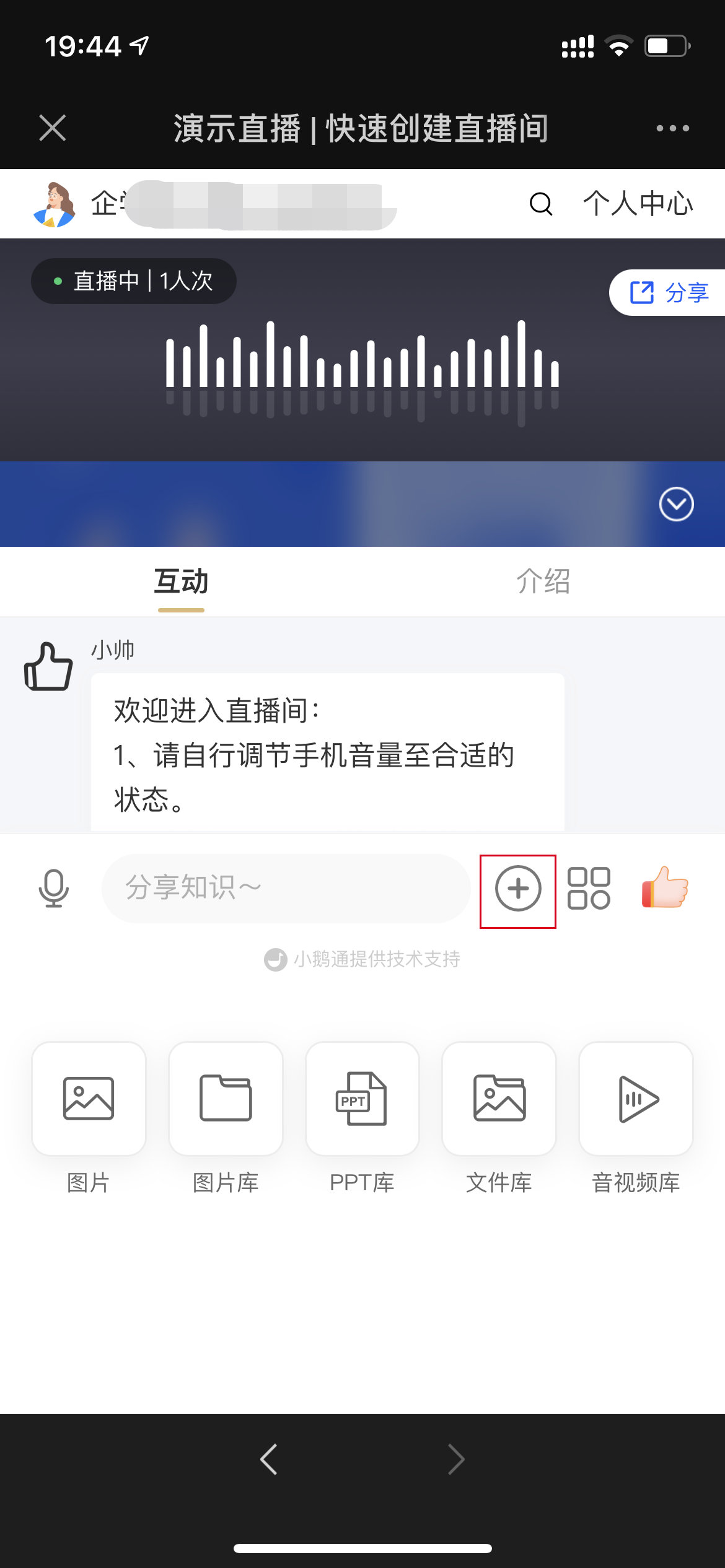Open the three-dot overflow menu
This screenshot has width=725, height=1568.
click(x=672, y=128)
